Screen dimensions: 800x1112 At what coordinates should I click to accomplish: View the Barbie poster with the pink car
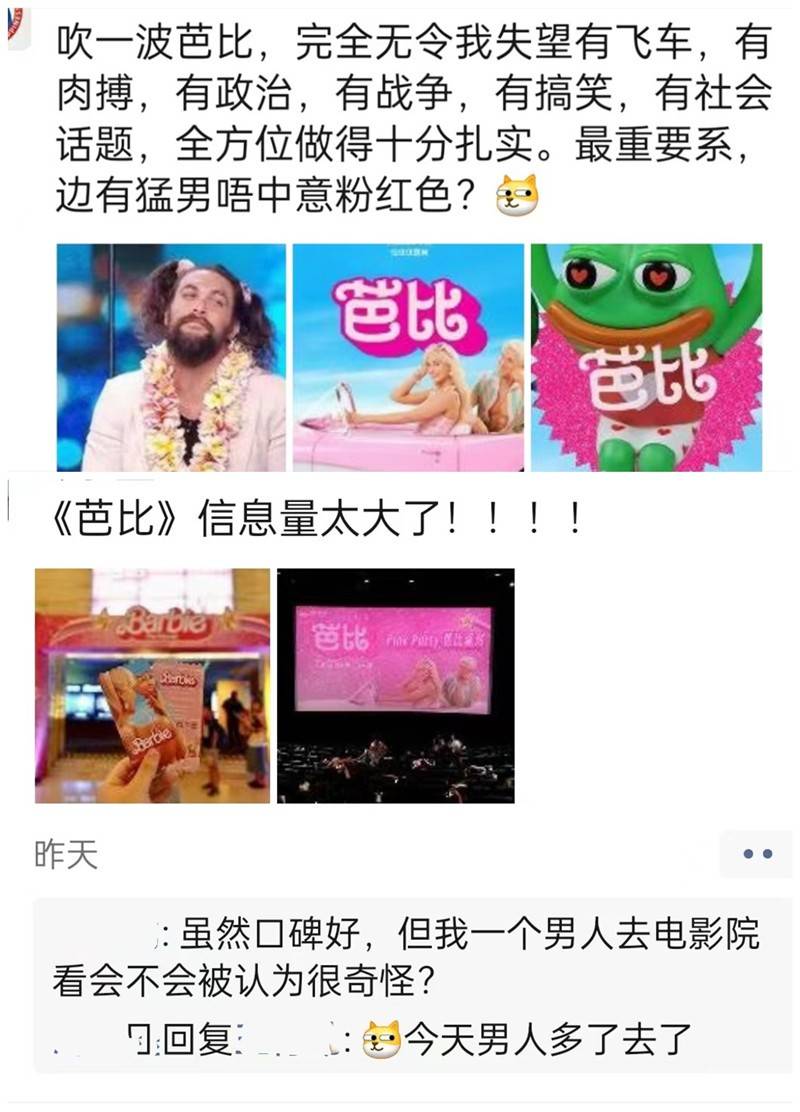pyautogui.click(x=408, y=357)
